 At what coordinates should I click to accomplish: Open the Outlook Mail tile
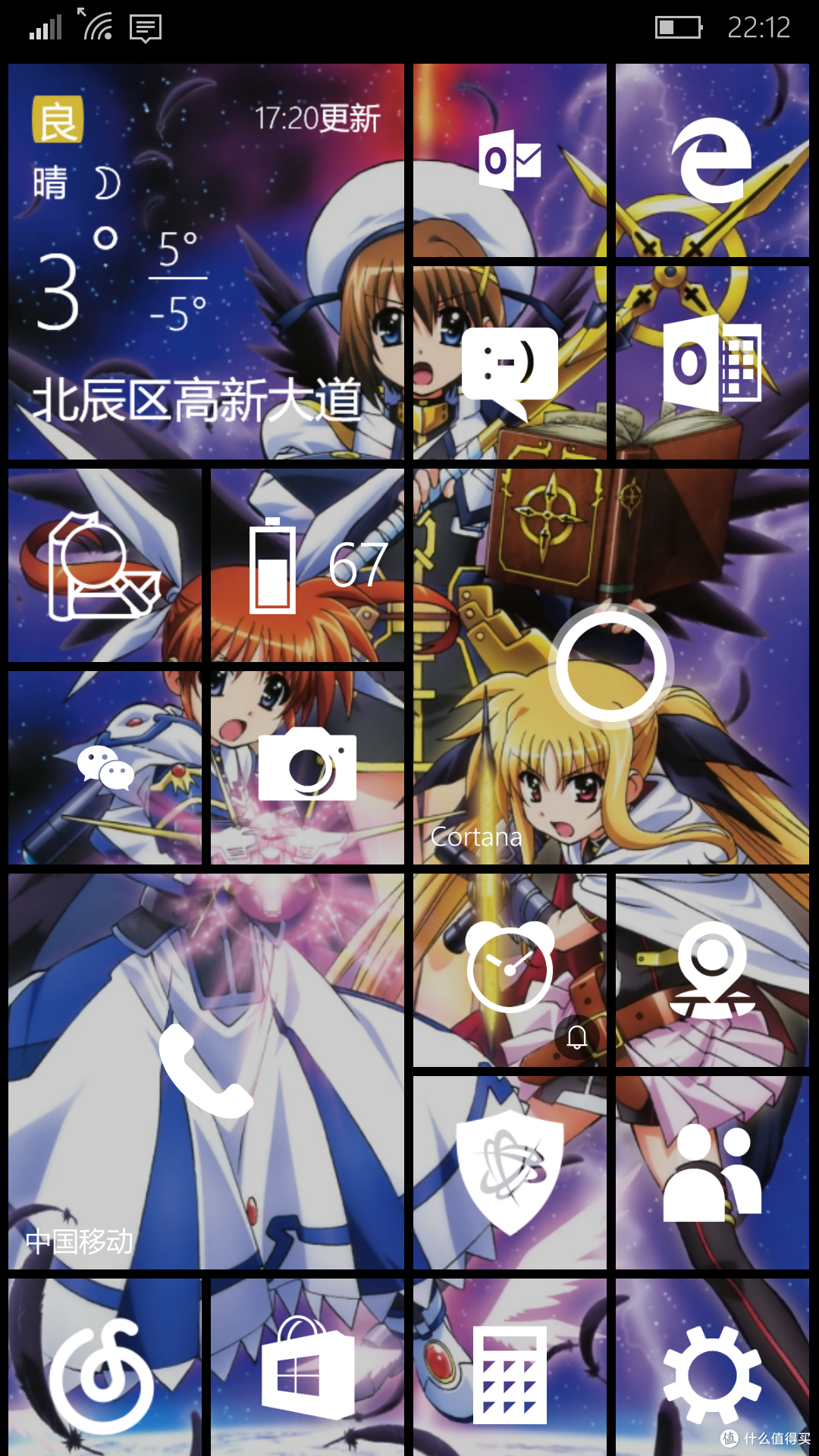[x=510, y=161]
